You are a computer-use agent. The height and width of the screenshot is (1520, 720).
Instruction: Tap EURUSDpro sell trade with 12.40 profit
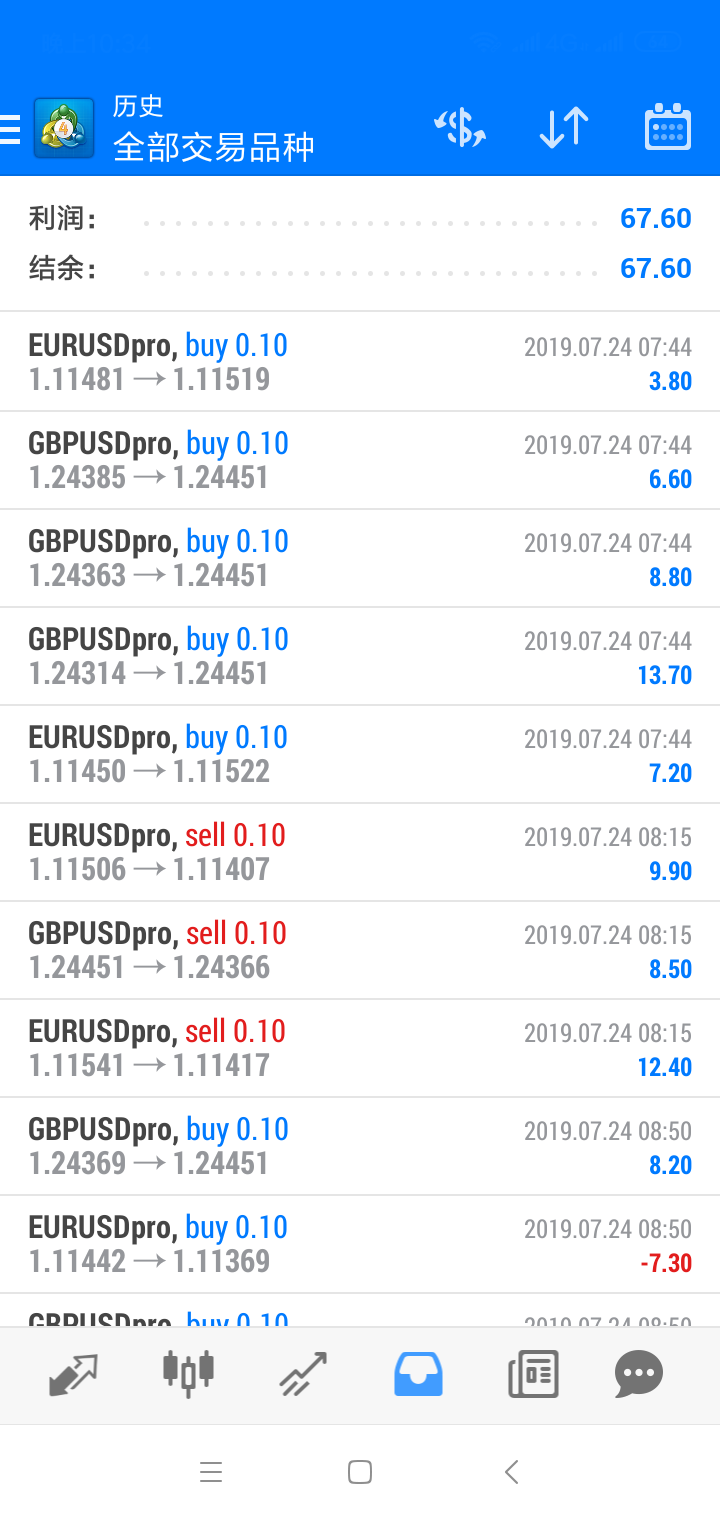[360, 1048]
